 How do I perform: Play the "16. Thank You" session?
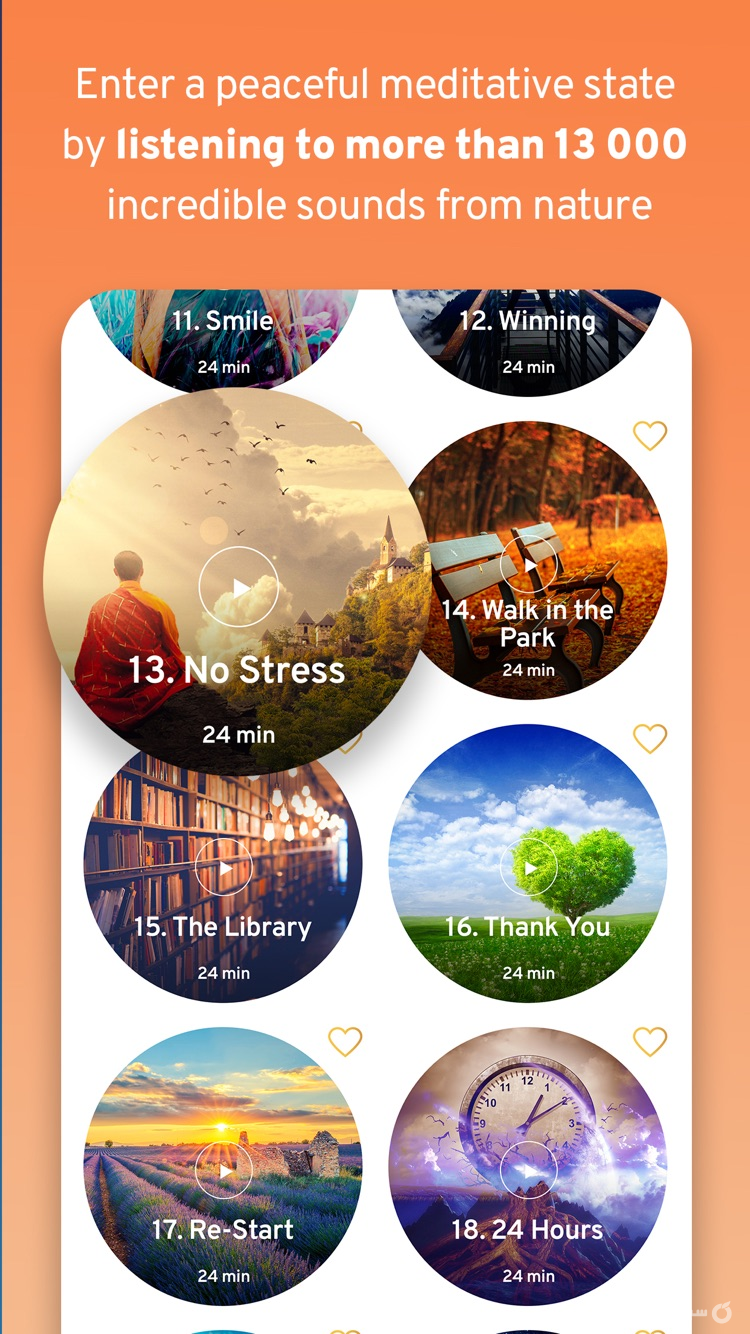pyautogui.click(x=528, y=867)
